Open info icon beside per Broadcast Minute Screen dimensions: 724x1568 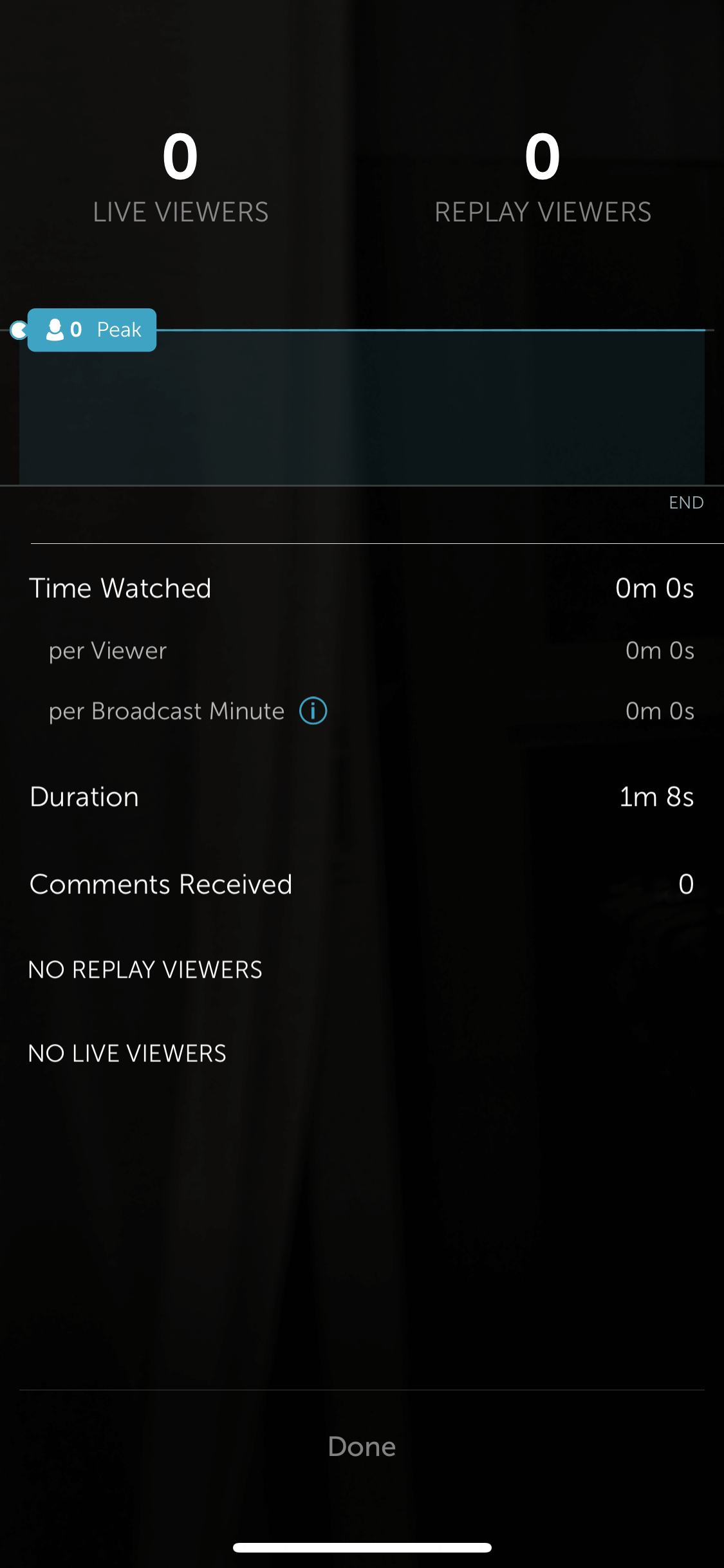pyautogui.click(x=313, y=711)
